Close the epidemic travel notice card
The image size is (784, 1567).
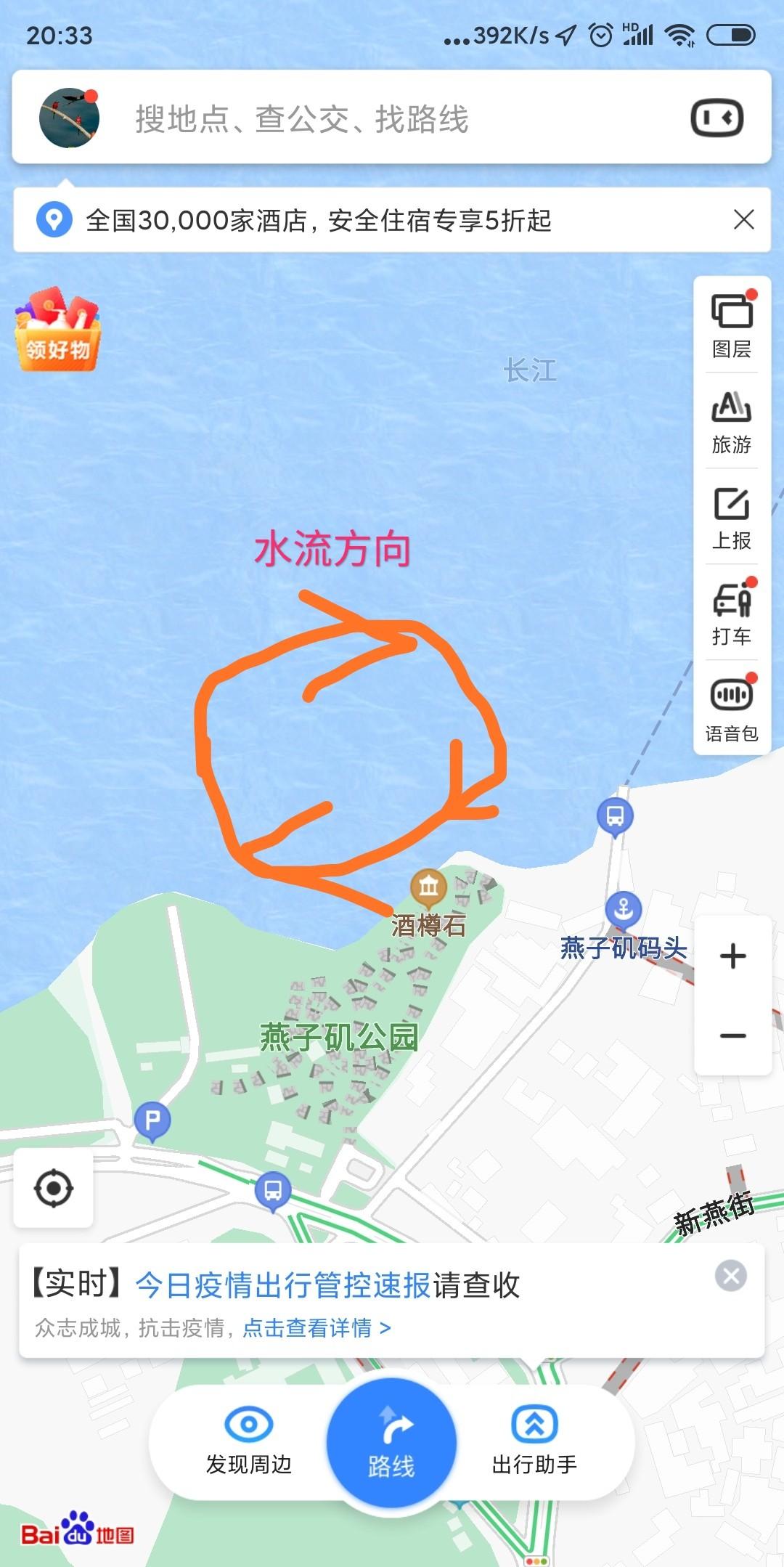pyautogui.click(x=730, y=1276)
